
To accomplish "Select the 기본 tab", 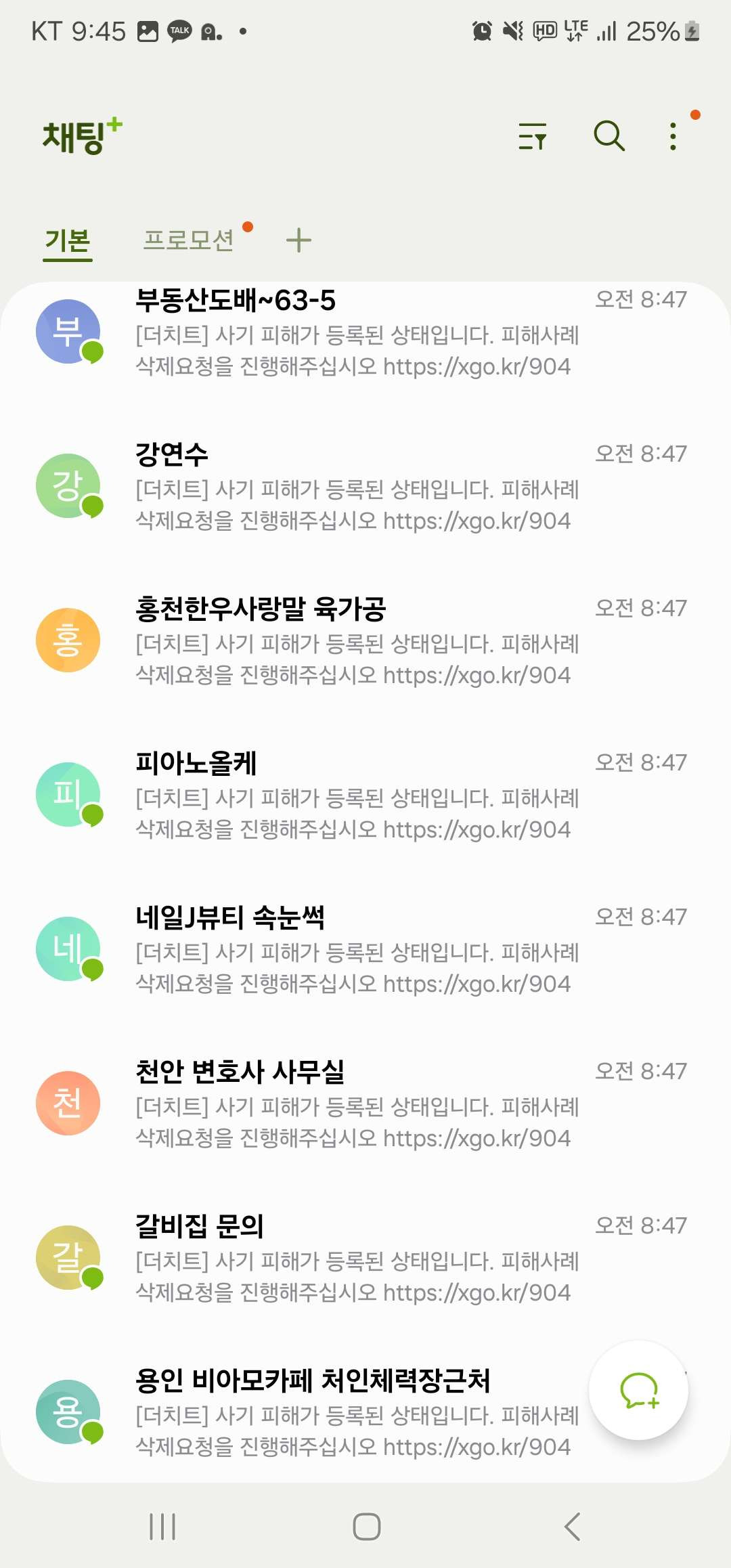I will tap(68, 241).
